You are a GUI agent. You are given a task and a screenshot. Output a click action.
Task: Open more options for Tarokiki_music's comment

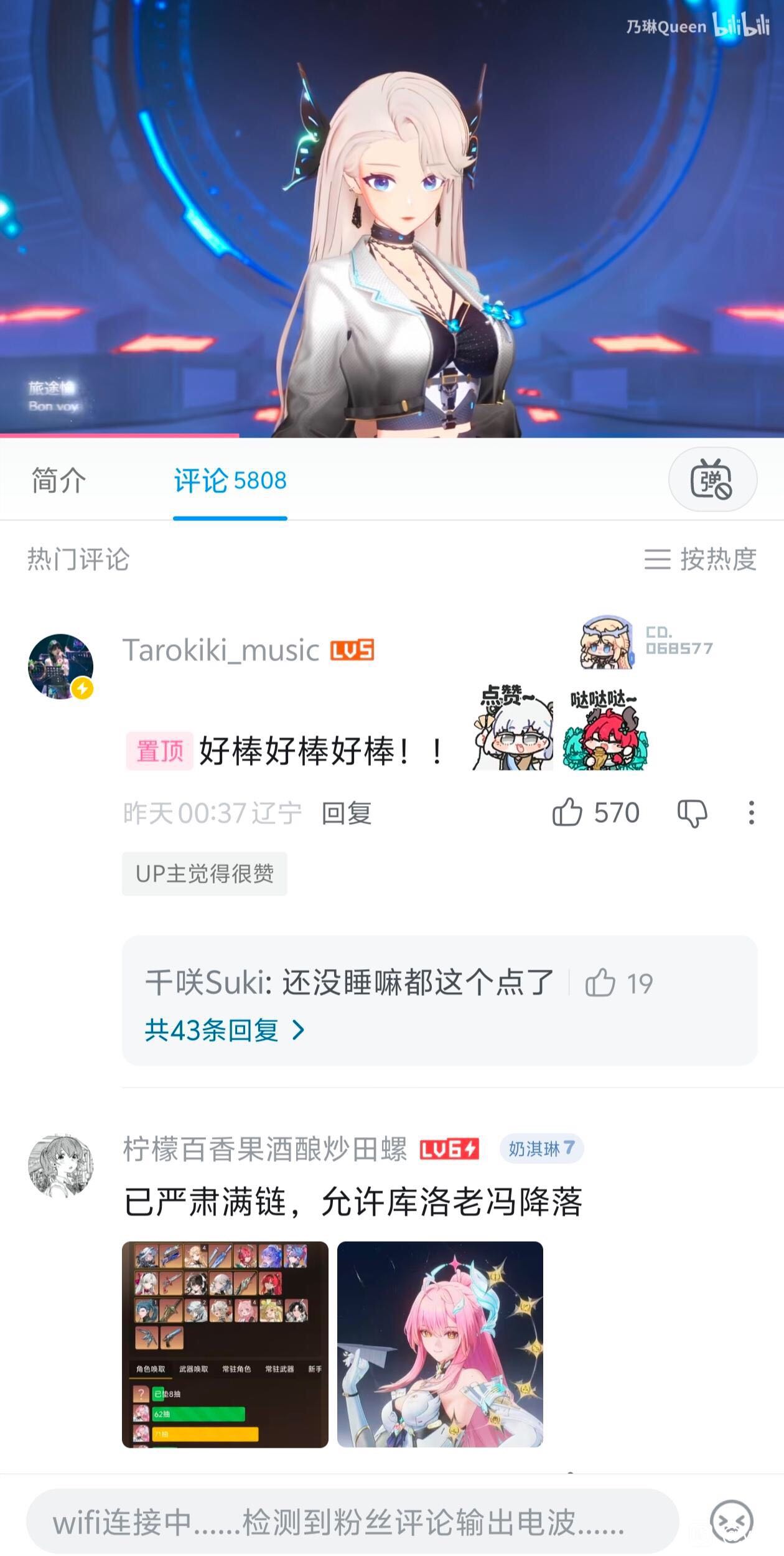[751, 813]
